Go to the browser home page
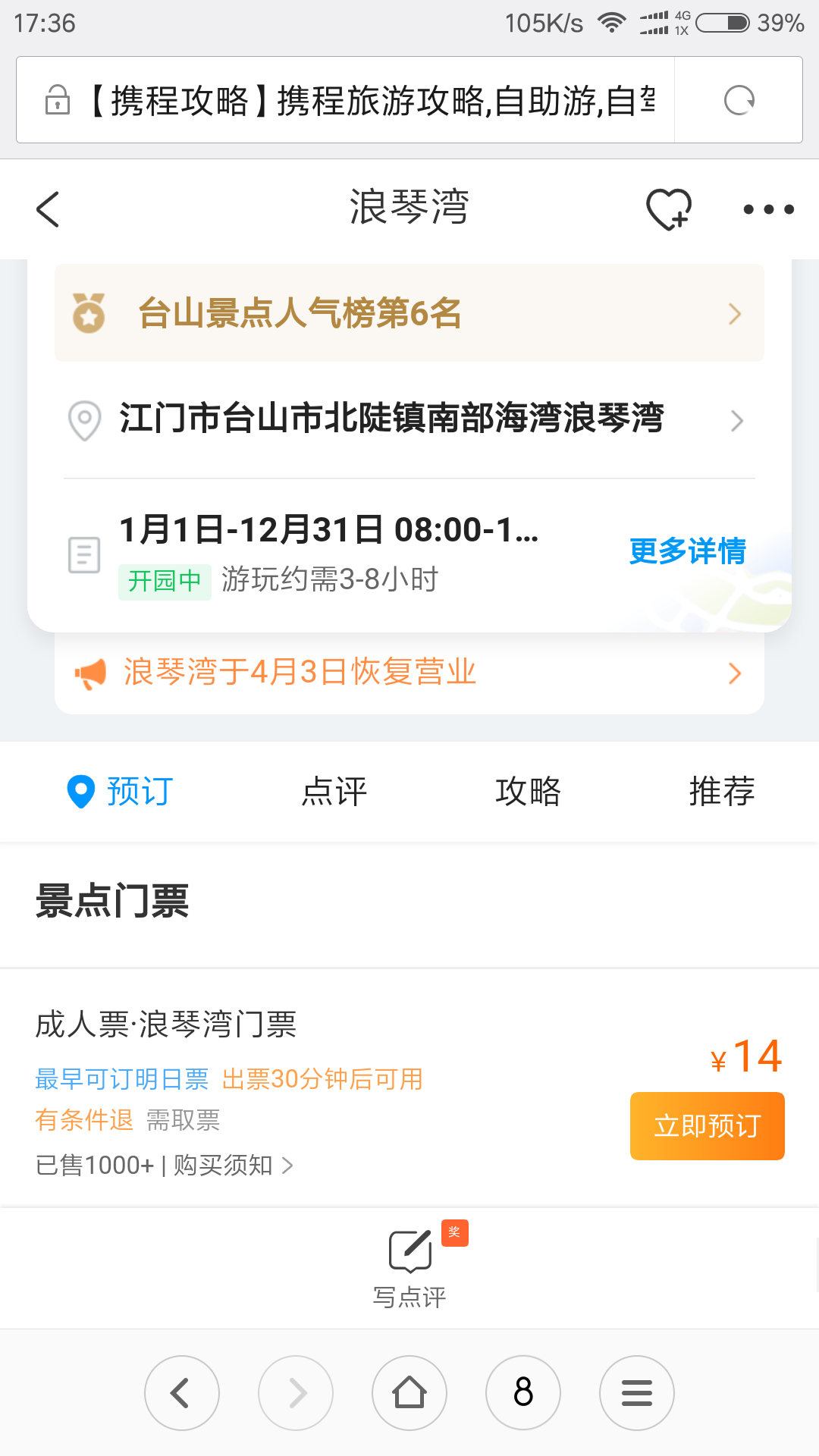819x1456 pixels. pos(409,1393)
